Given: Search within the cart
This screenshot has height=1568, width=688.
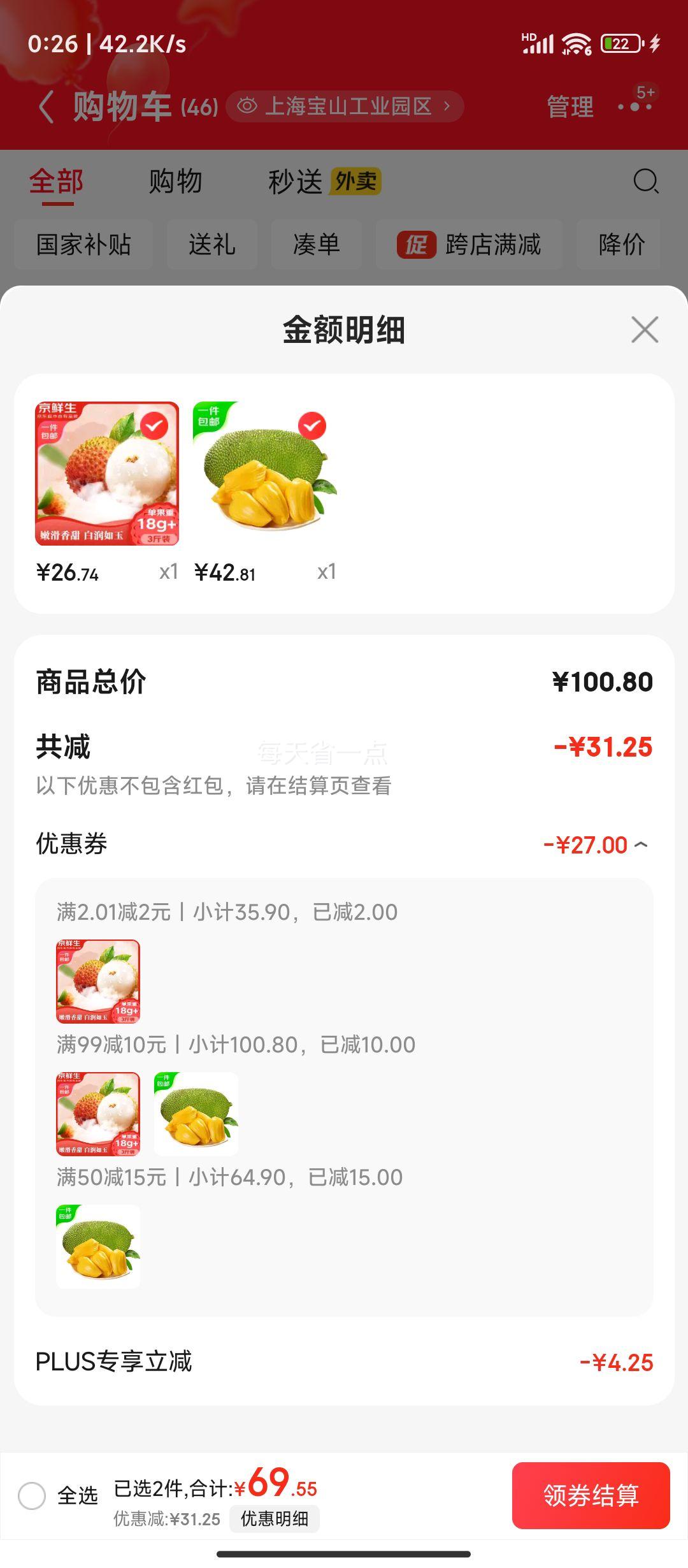Looking at the screenshot, I should (645, 182).
